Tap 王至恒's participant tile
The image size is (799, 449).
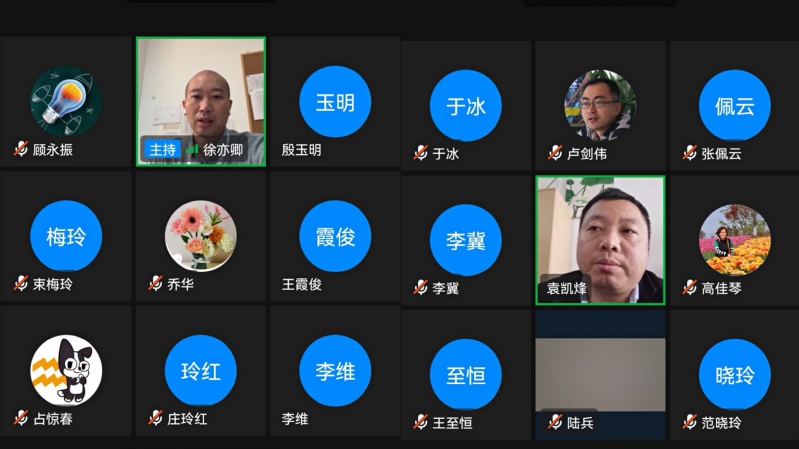466,375
